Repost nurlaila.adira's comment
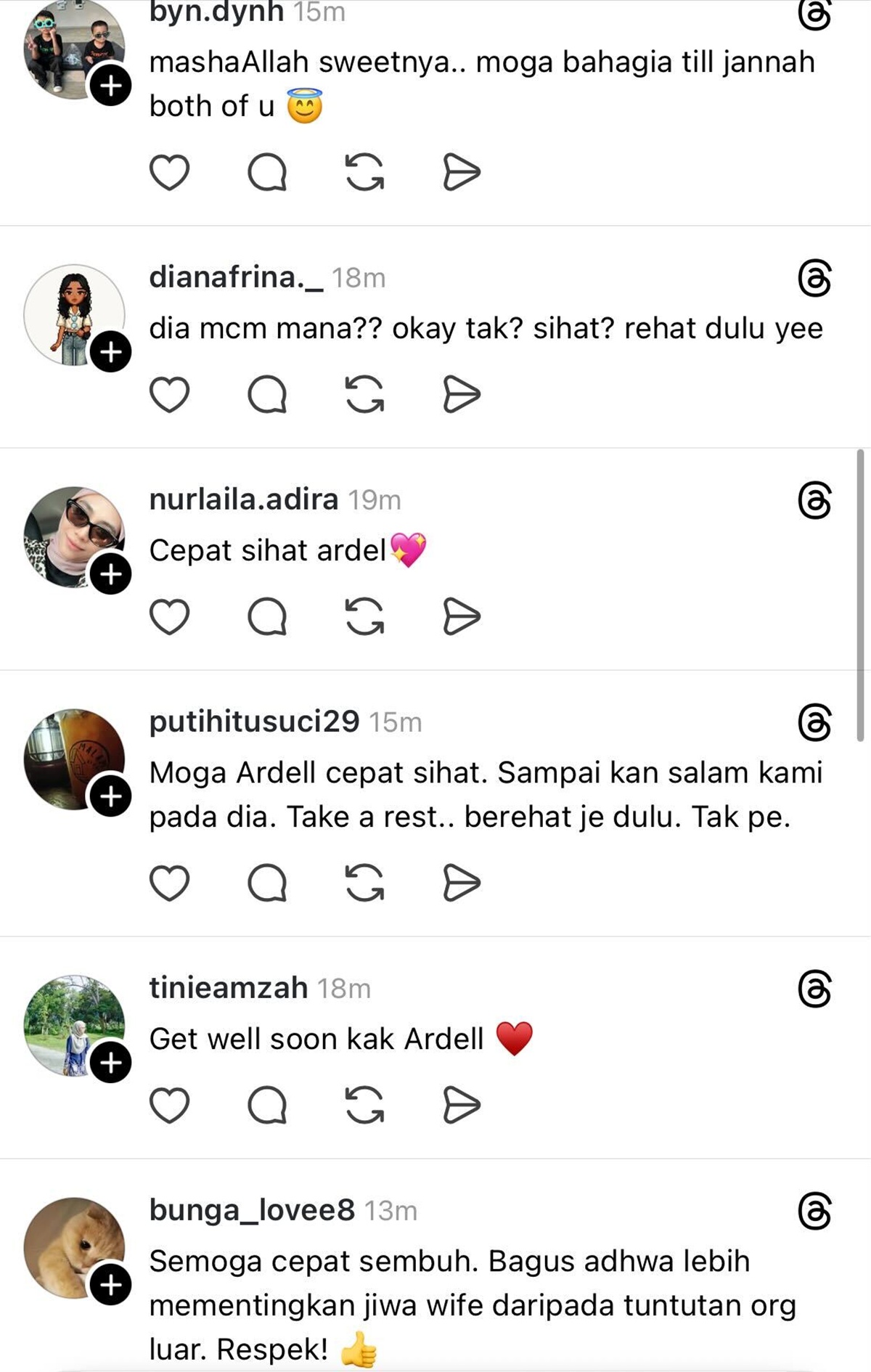 [364, 617]
